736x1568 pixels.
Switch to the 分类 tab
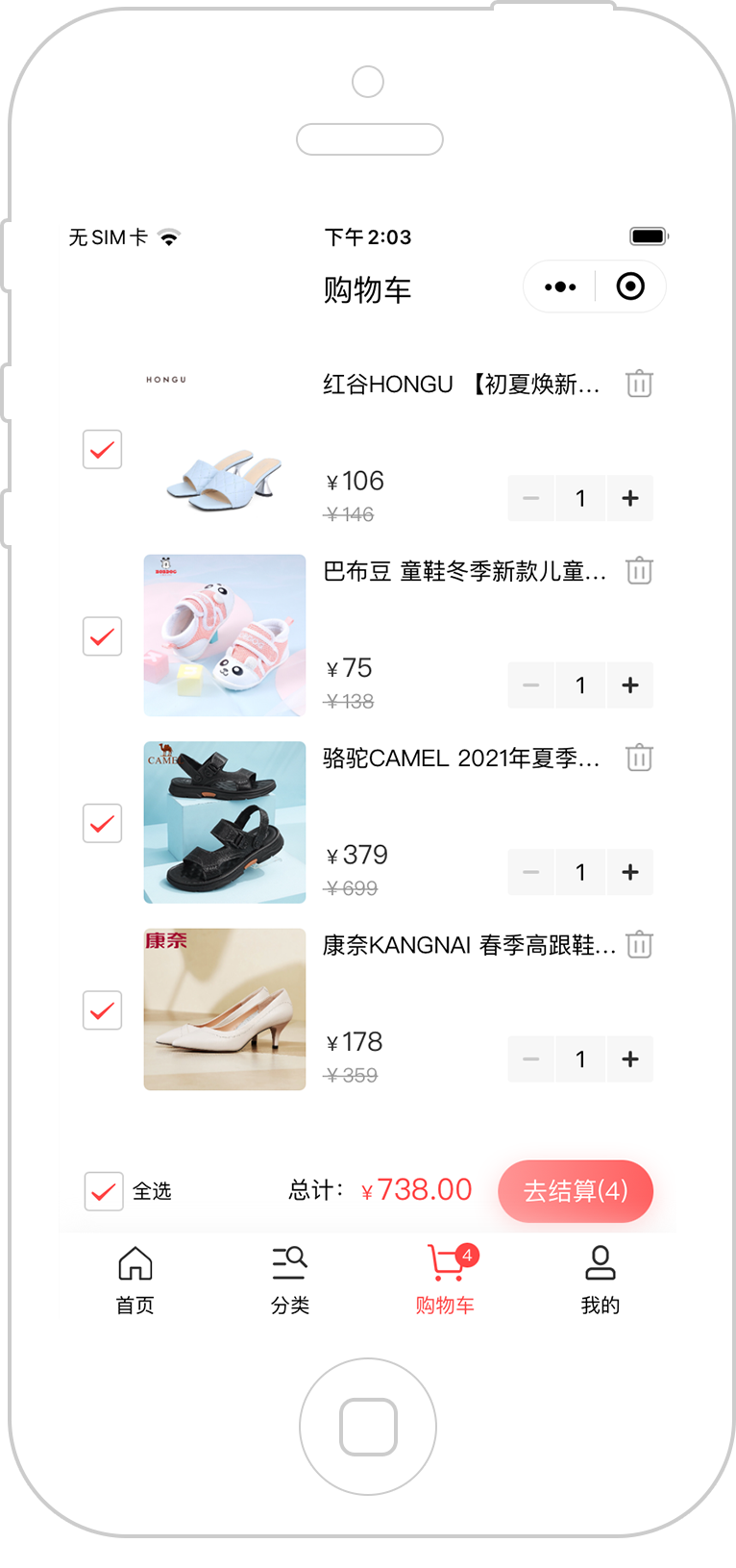tap(290, 1281)
